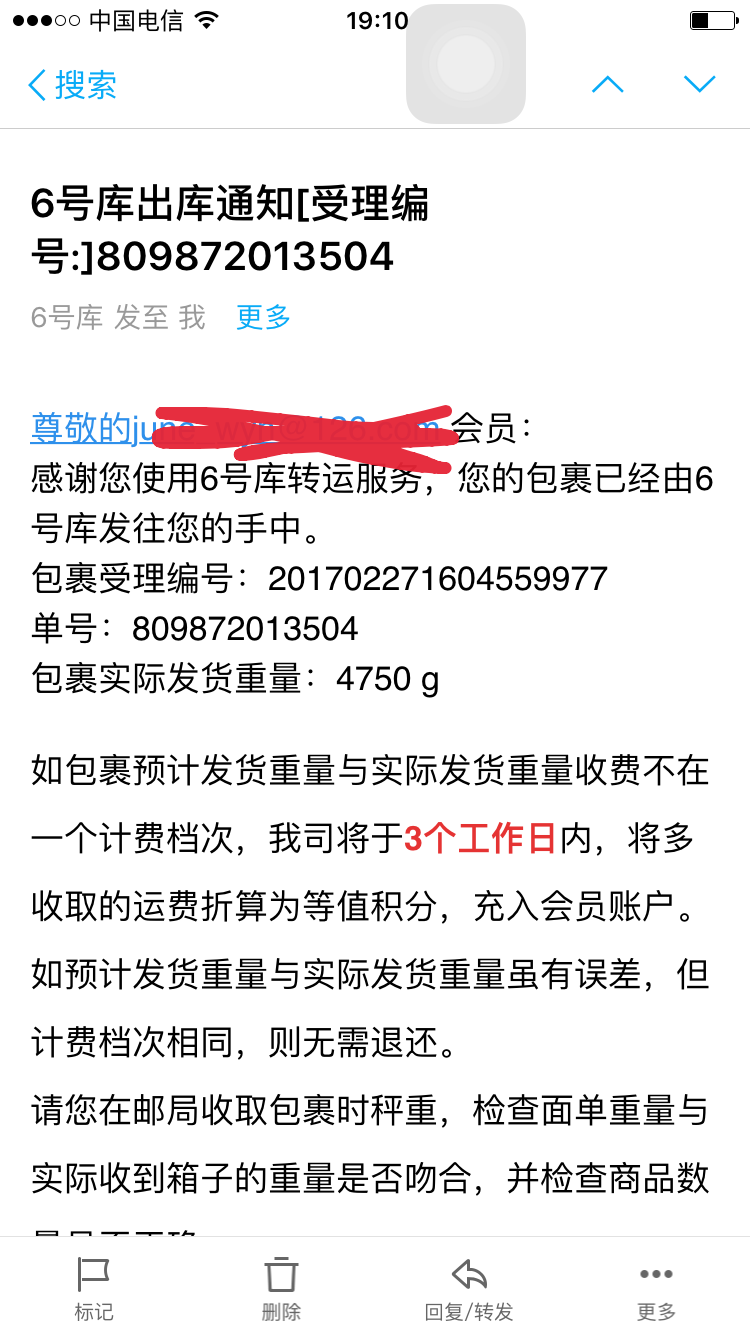Screen dimensions: 750x1334
Task: Tap the AssistiveTouch floating button
Action: click(x=466, y=64)
